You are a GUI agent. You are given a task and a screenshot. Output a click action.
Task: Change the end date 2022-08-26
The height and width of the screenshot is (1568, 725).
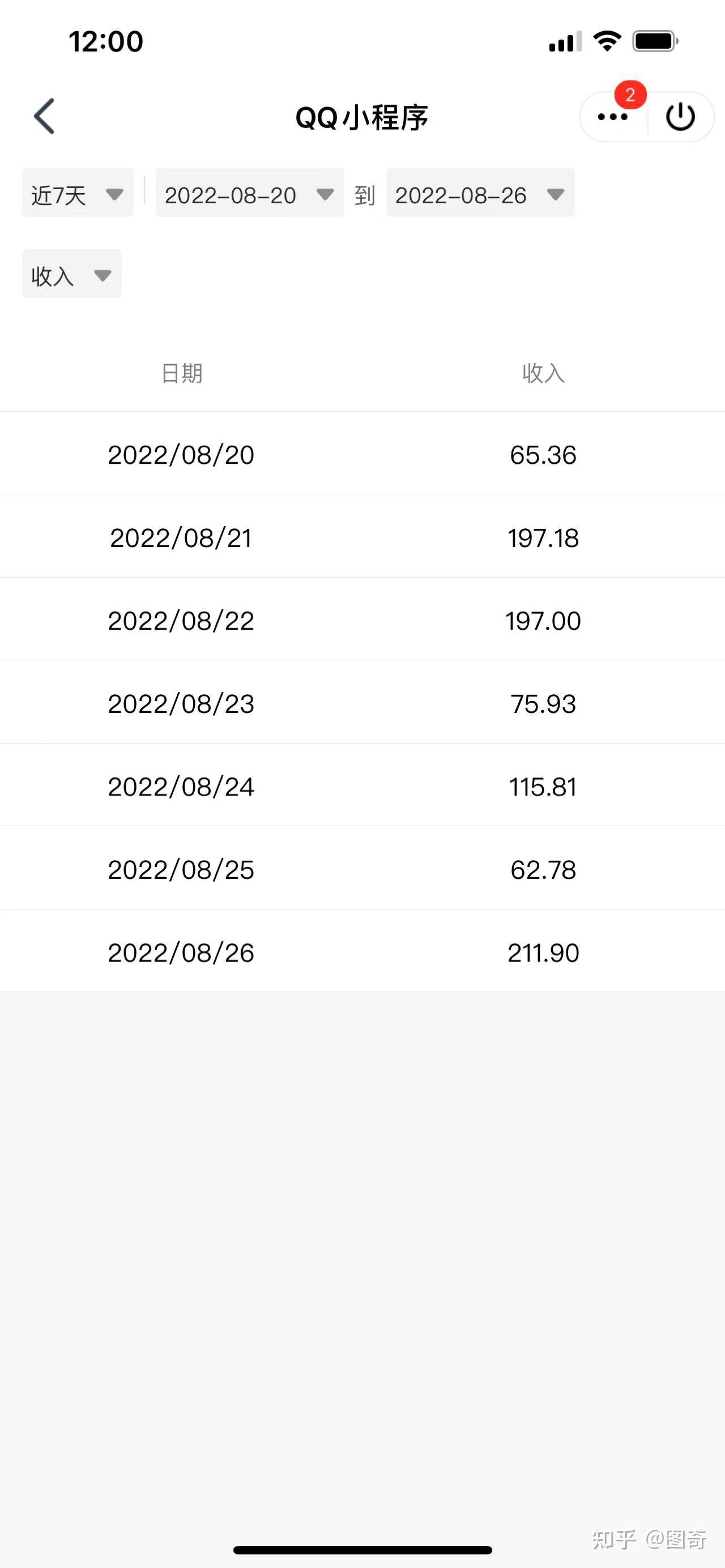point(480,194)
